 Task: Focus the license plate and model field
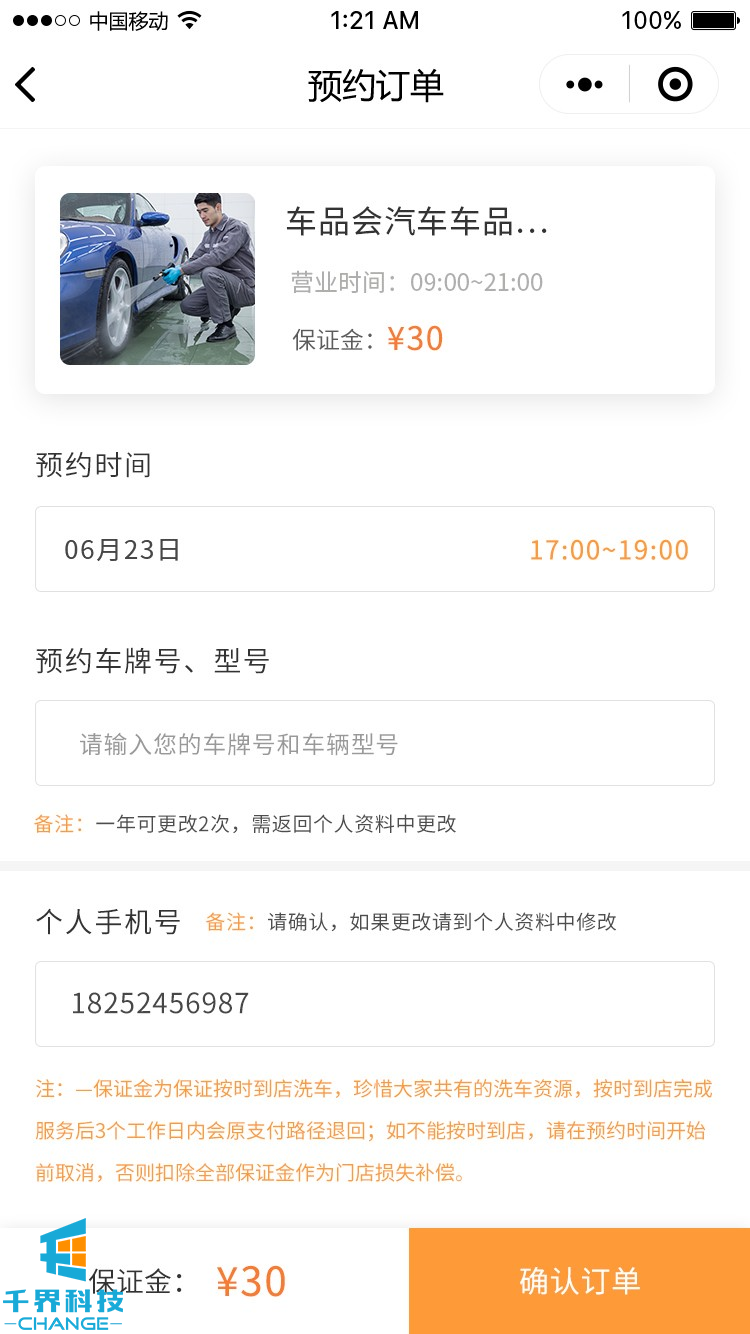pos(374,743)
